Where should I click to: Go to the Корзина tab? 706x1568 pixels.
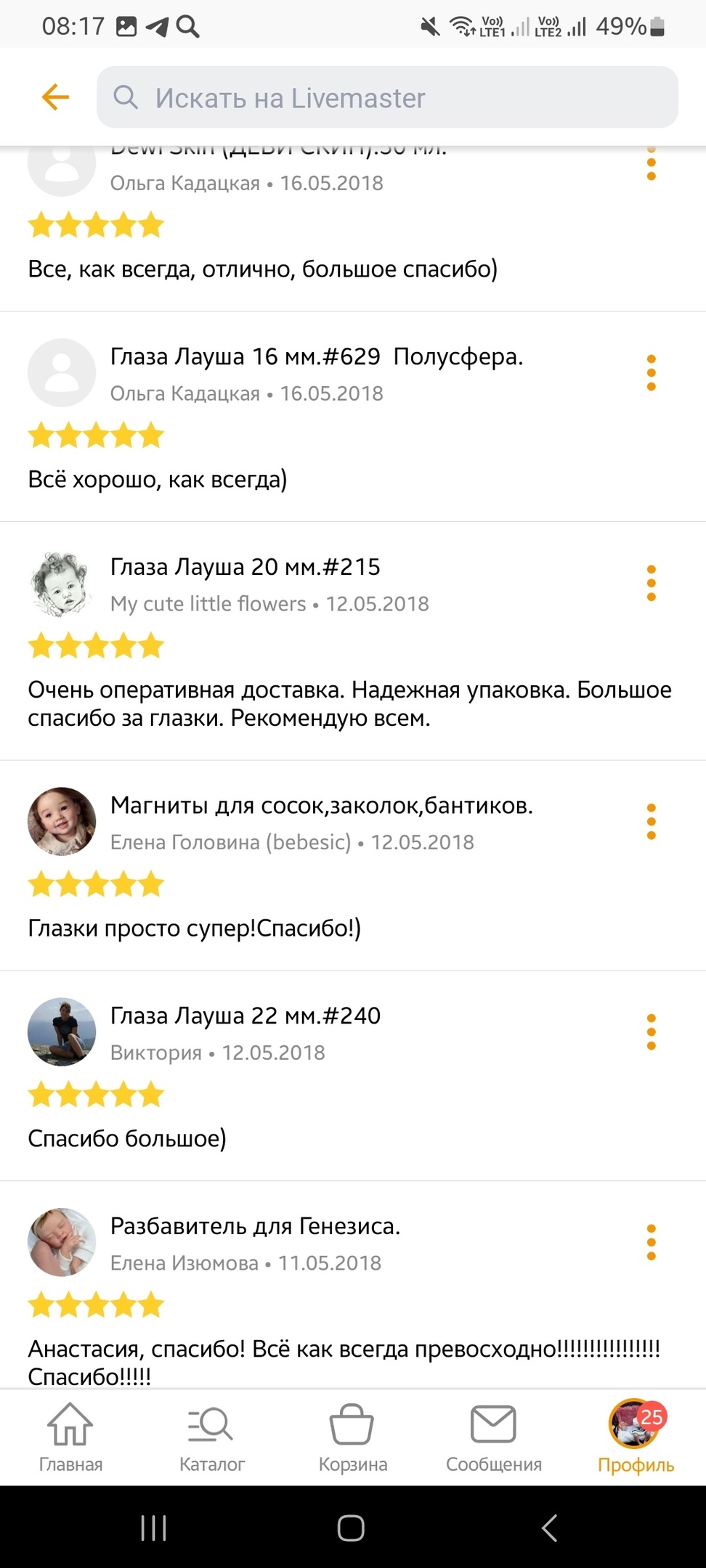coord(352,1437)
